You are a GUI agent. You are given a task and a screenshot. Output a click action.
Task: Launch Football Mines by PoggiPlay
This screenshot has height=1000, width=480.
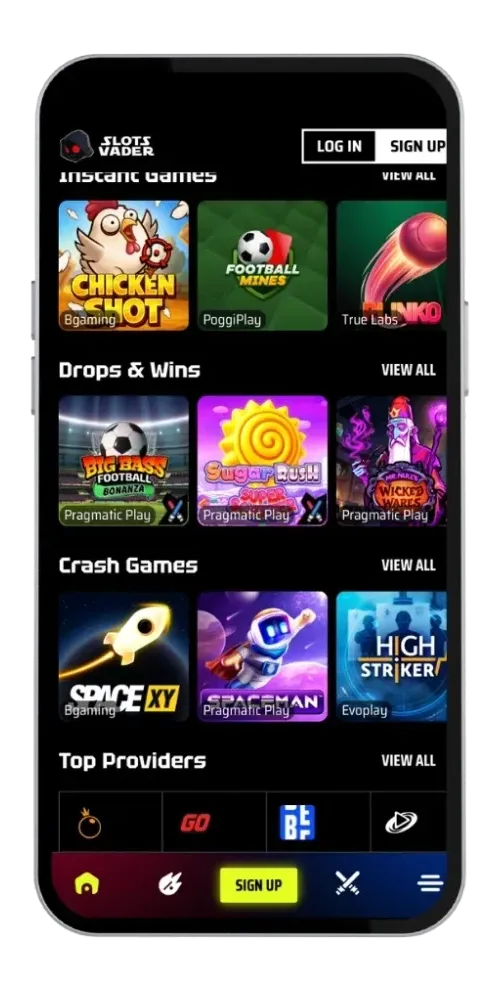tap(262, 266)
